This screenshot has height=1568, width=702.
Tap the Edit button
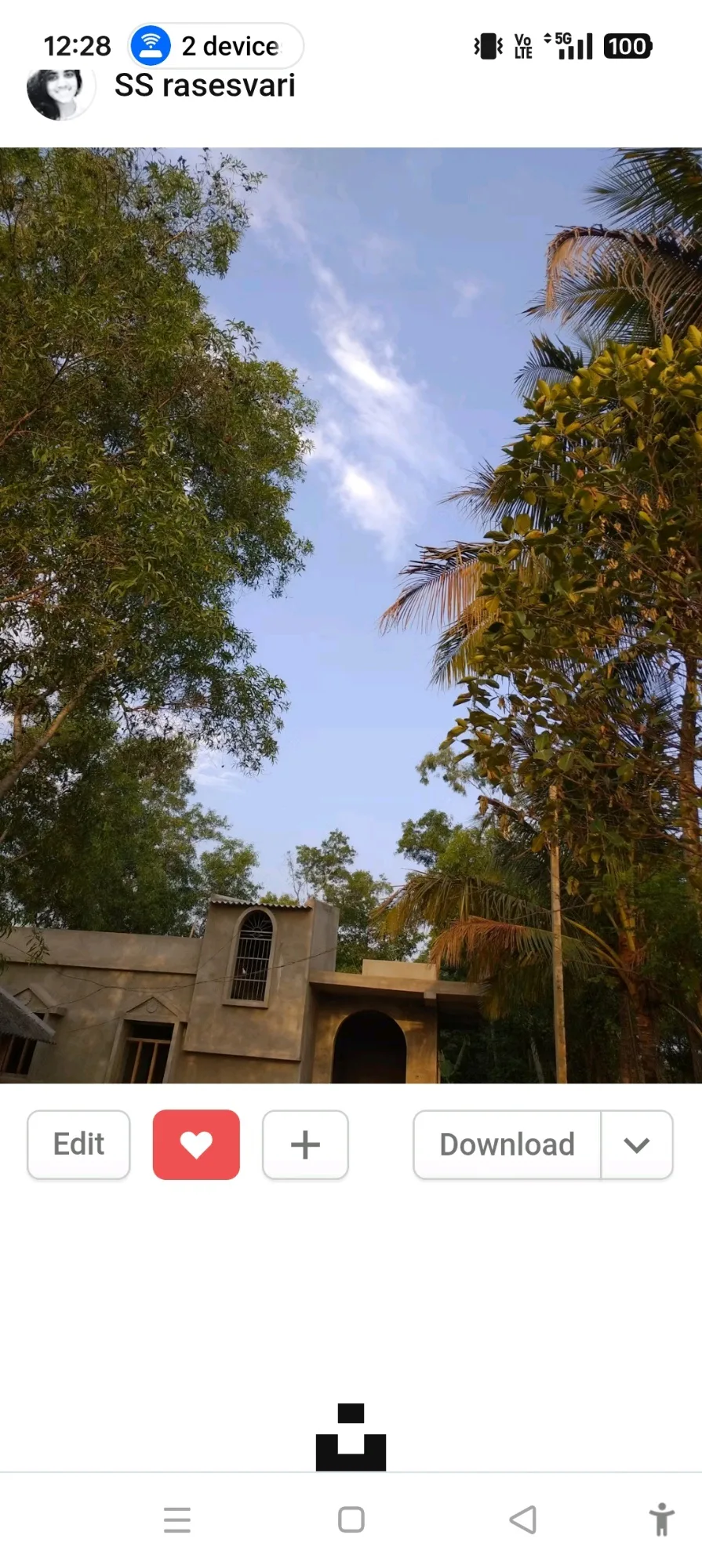click(x=78, y=1145)
